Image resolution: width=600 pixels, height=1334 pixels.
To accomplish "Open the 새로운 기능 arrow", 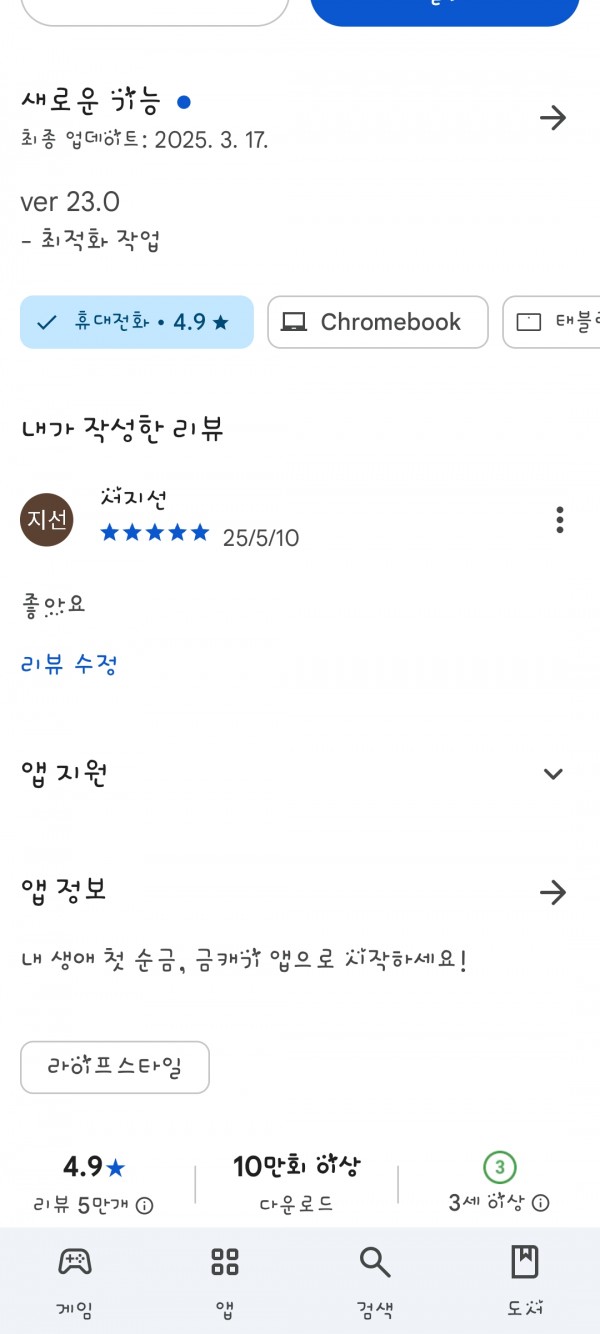I will pos(553,118).
